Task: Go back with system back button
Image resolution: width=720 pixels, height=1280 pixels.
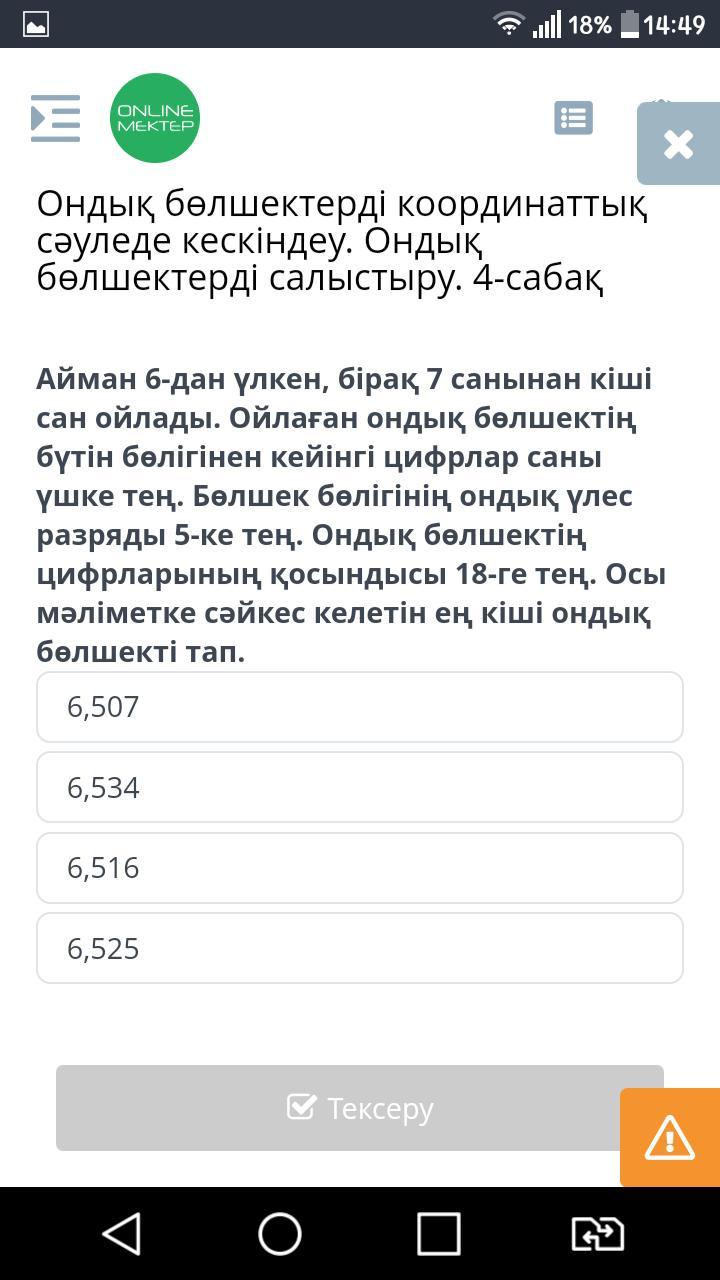Action: pyautogui.click(x=122, y=1234)
